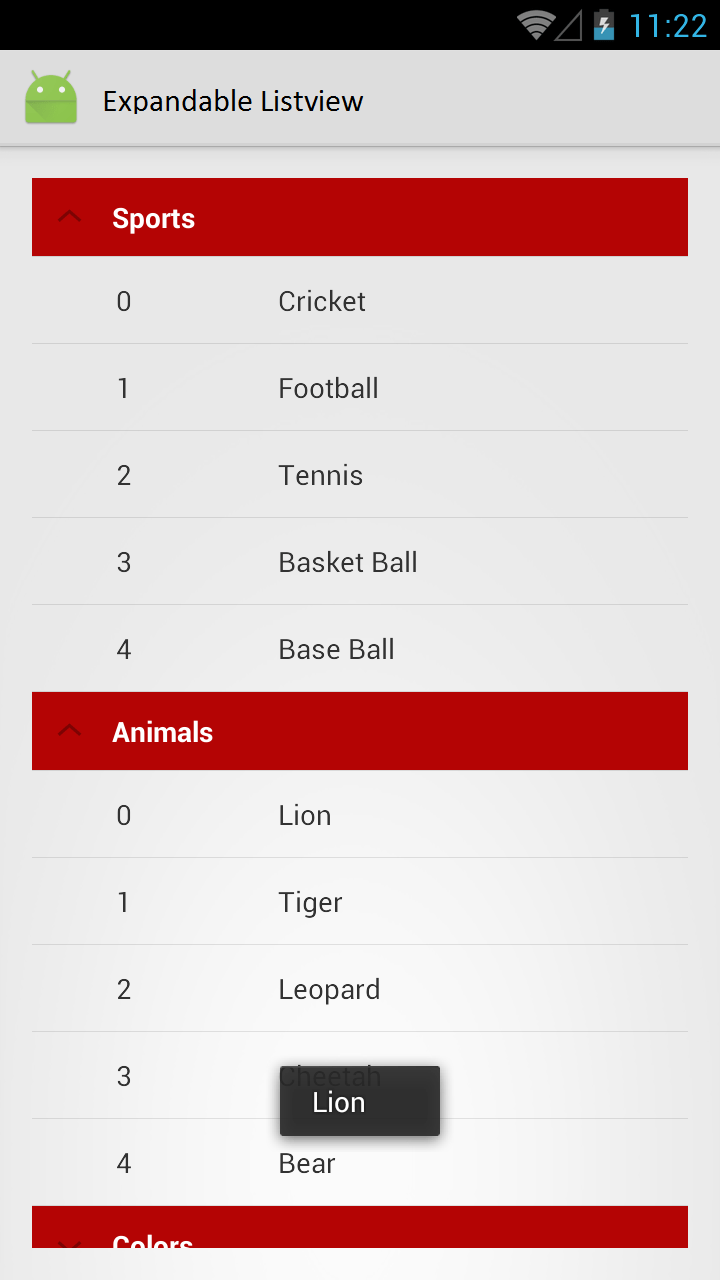
Task: Collapse the Animals group header
Action: [360, 731]
